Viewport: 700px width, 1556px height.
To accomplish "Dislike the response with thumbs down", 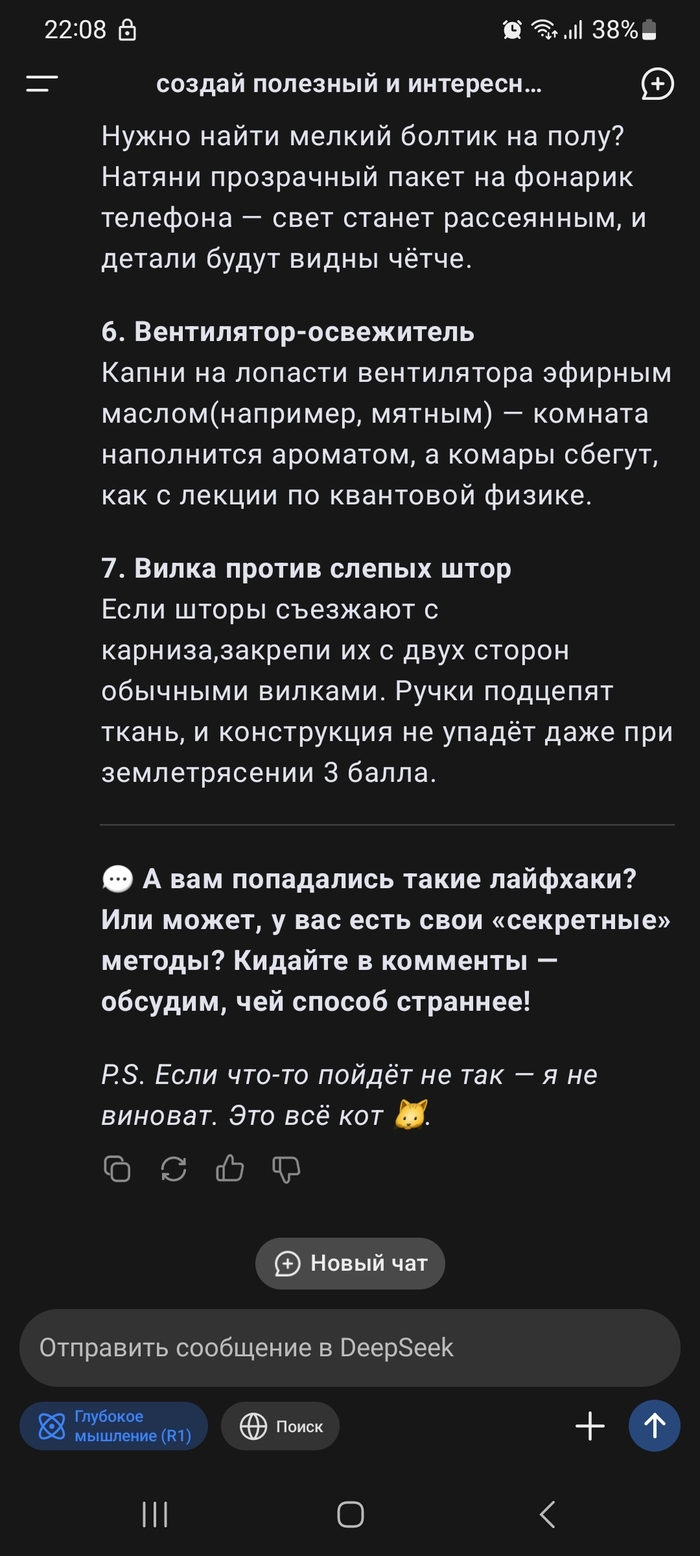I will (x=286, y=1168).
